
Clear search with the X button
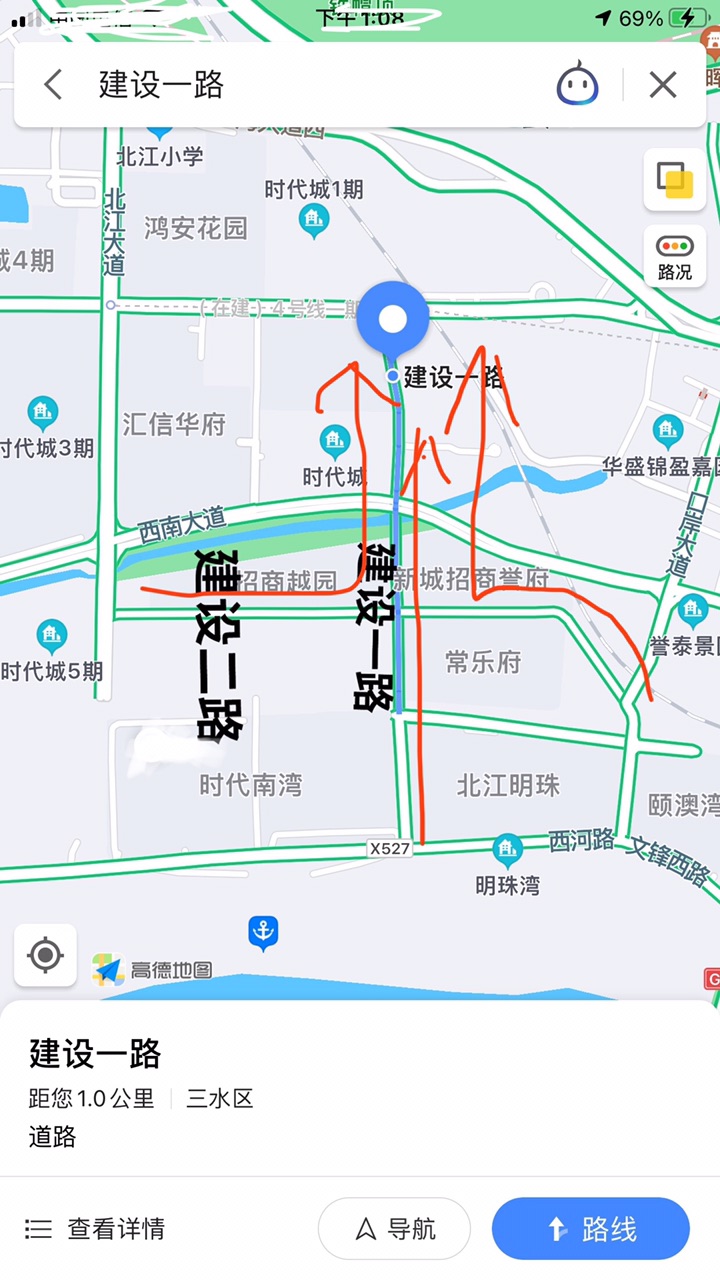pos(663,85)
